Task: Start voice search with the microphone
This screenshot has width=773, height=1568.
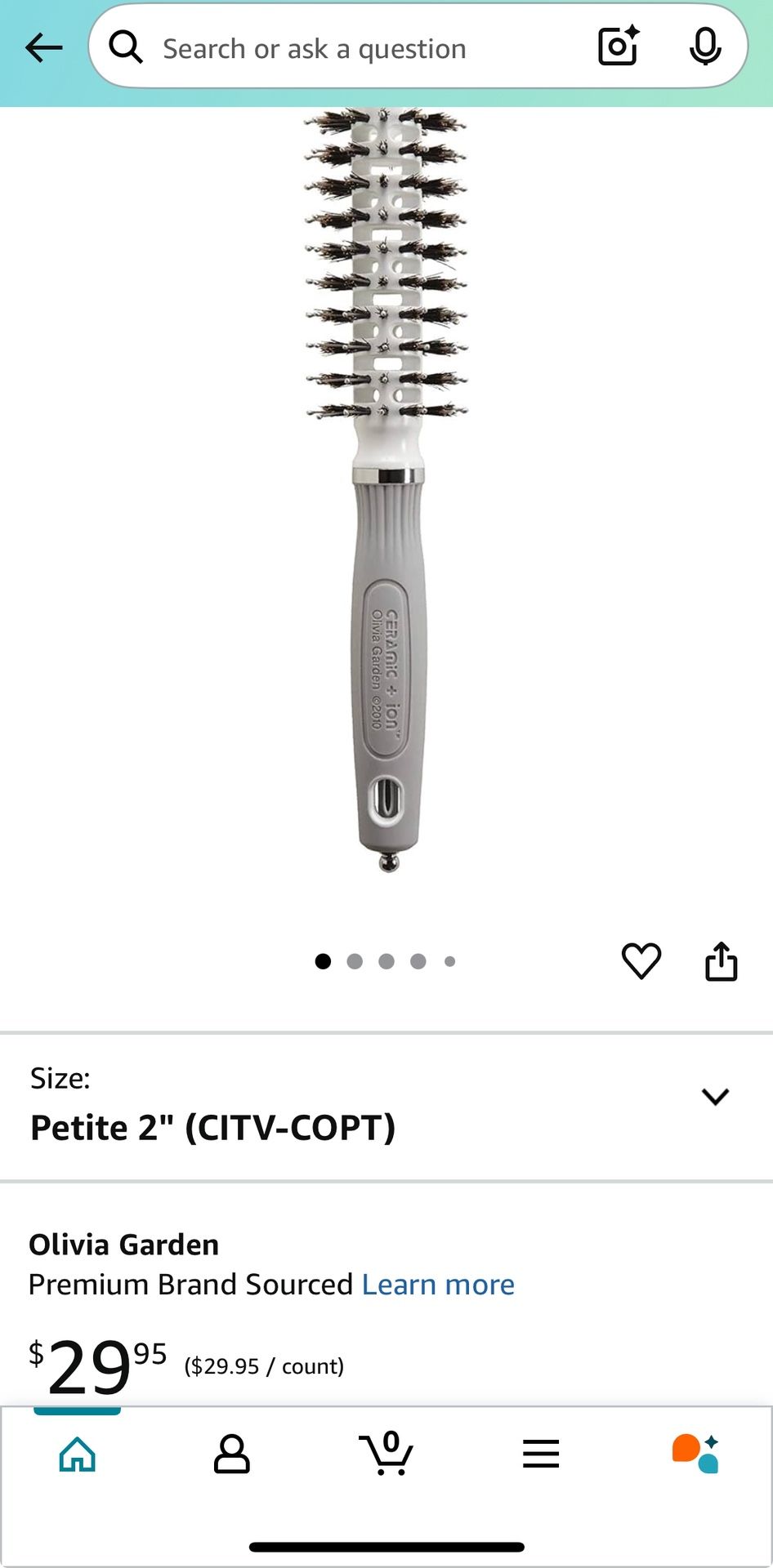Action: click(704, 47)
